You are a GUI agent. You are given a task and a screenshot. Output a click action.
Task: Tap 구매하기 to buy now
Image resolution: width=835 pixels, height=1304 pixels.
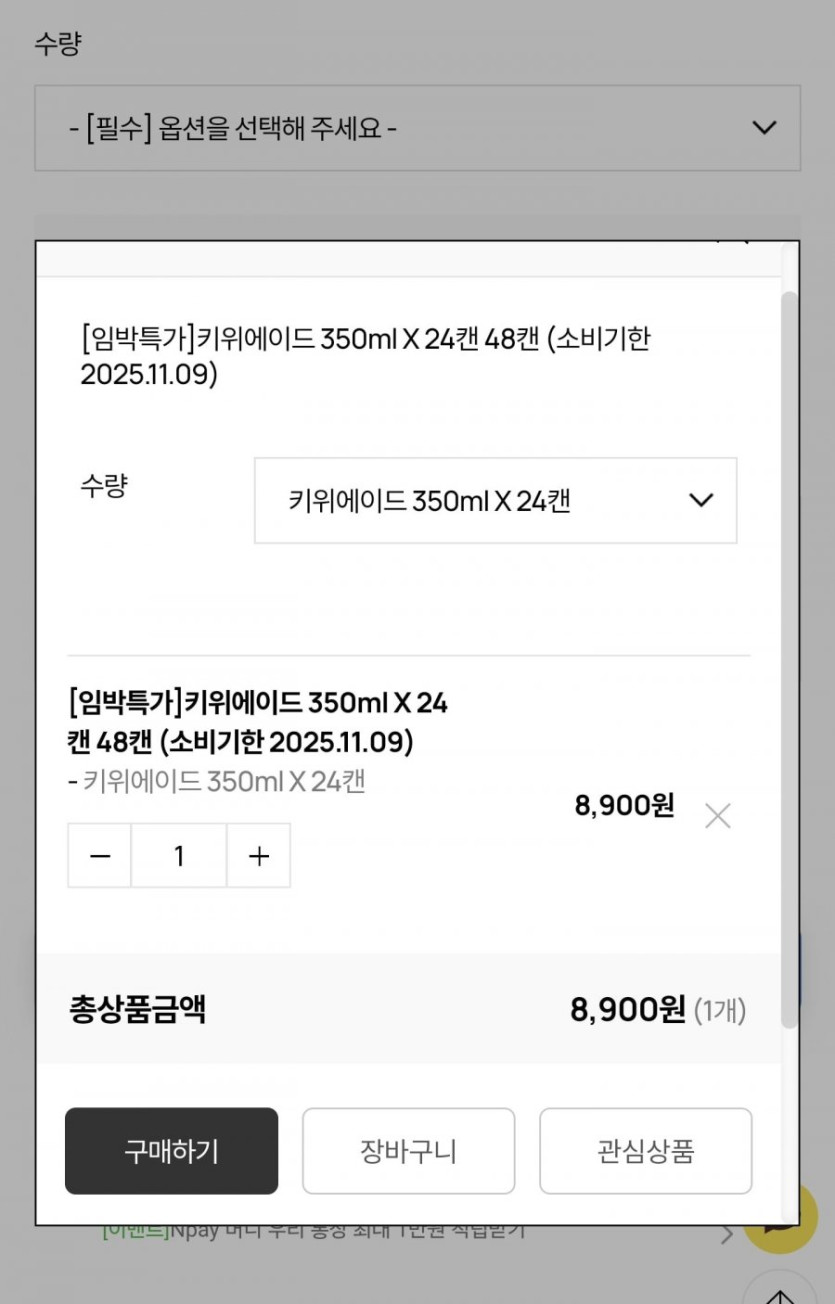[x=171, y=1151]
